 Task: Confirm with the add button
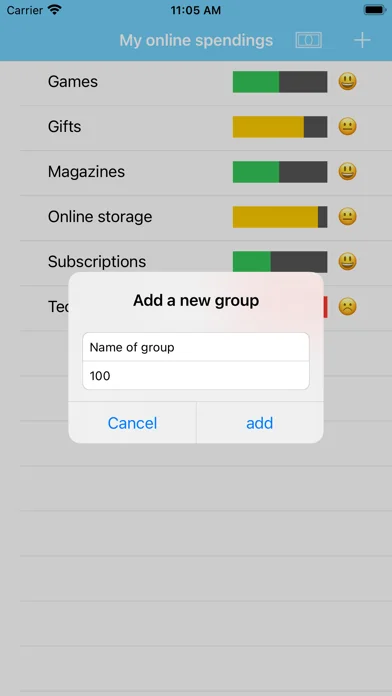(x=260, y=423)
